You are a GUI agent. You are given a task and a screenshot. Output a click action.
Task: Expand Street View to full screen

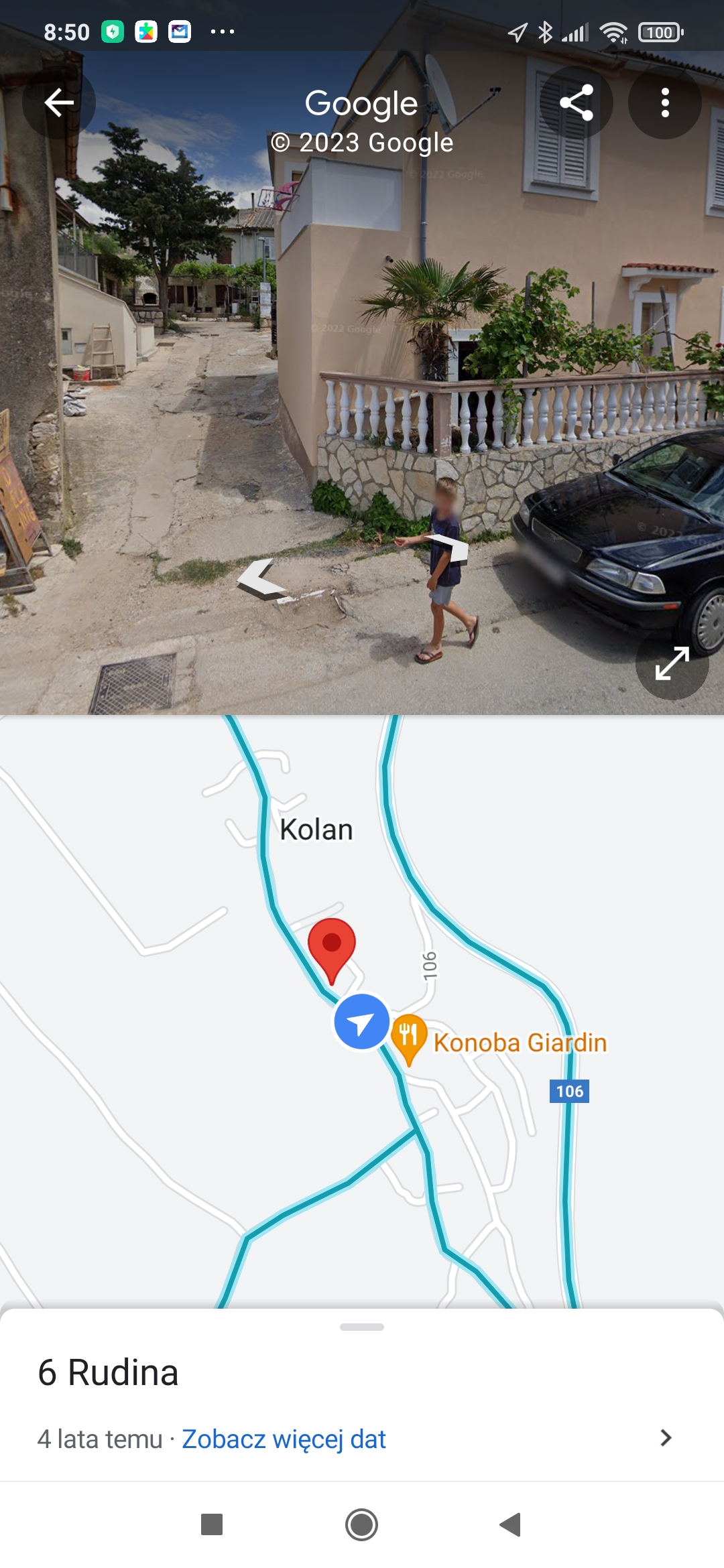click(672, 663)
